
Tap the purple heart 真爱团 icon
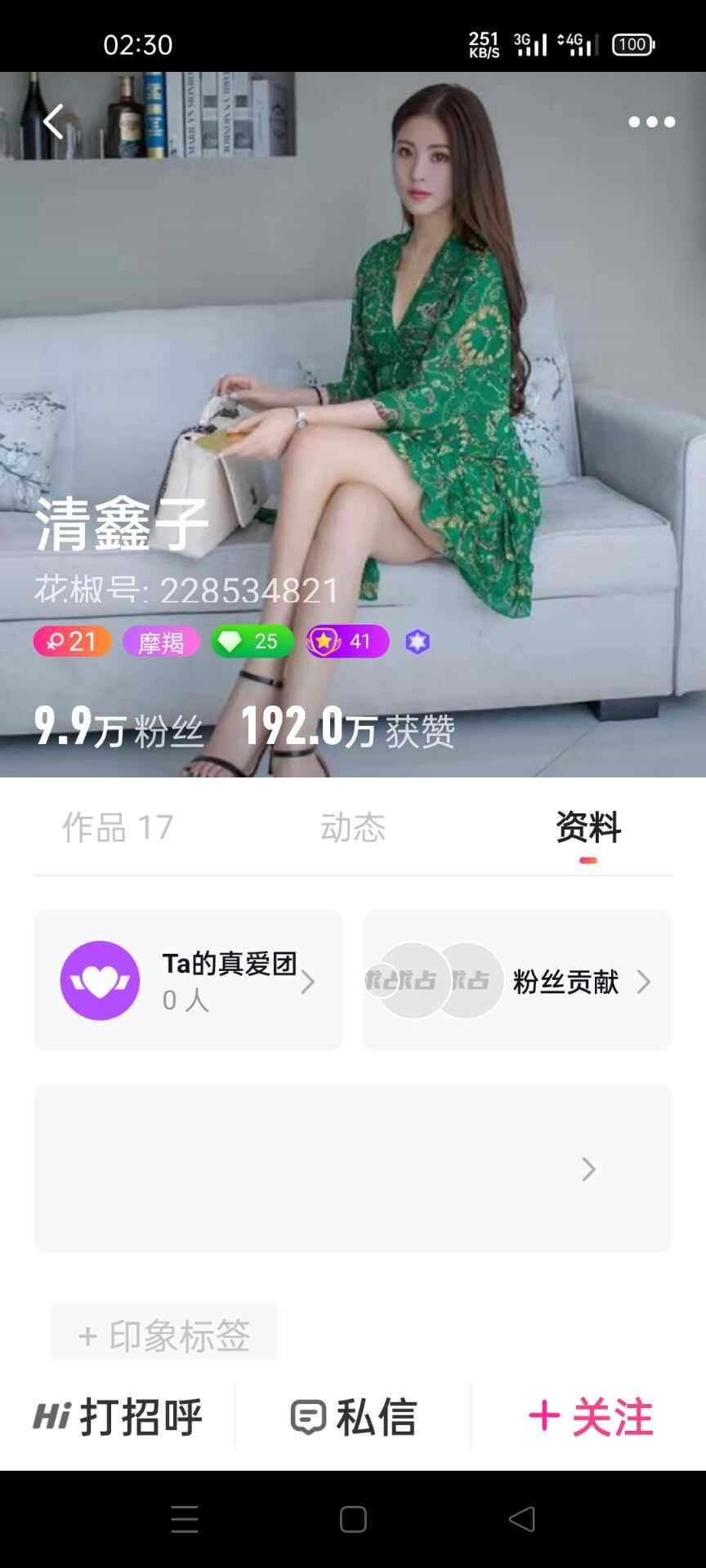(100, 979)
